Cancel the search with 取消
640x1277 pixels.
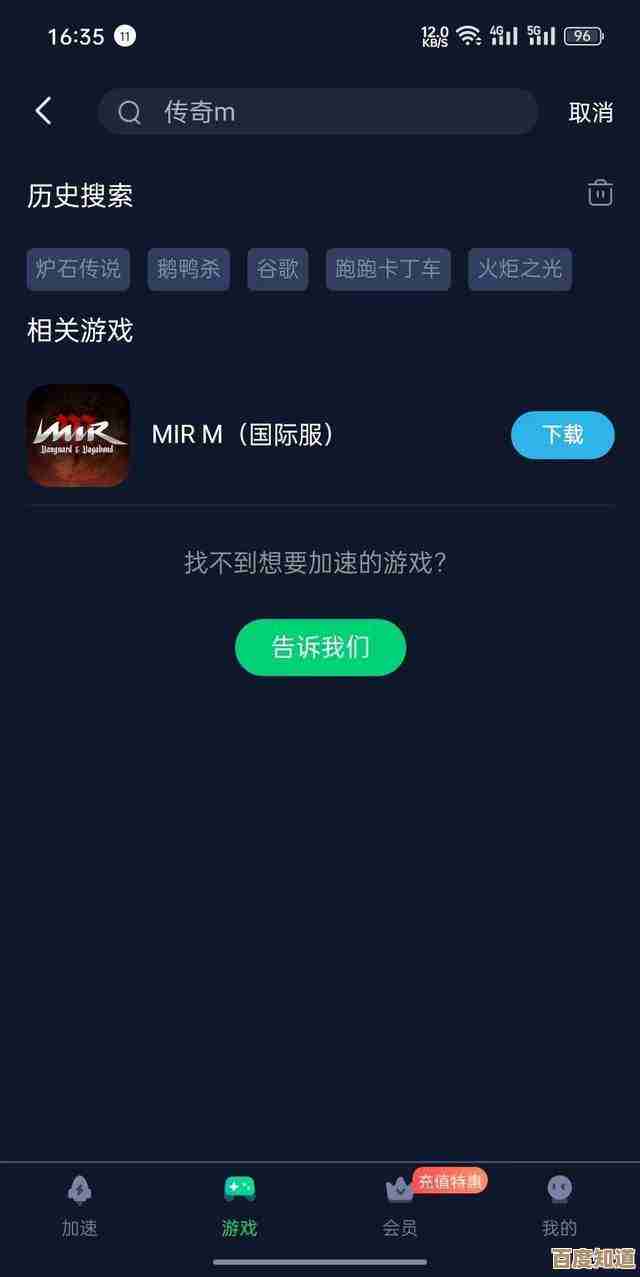(590, 113)
